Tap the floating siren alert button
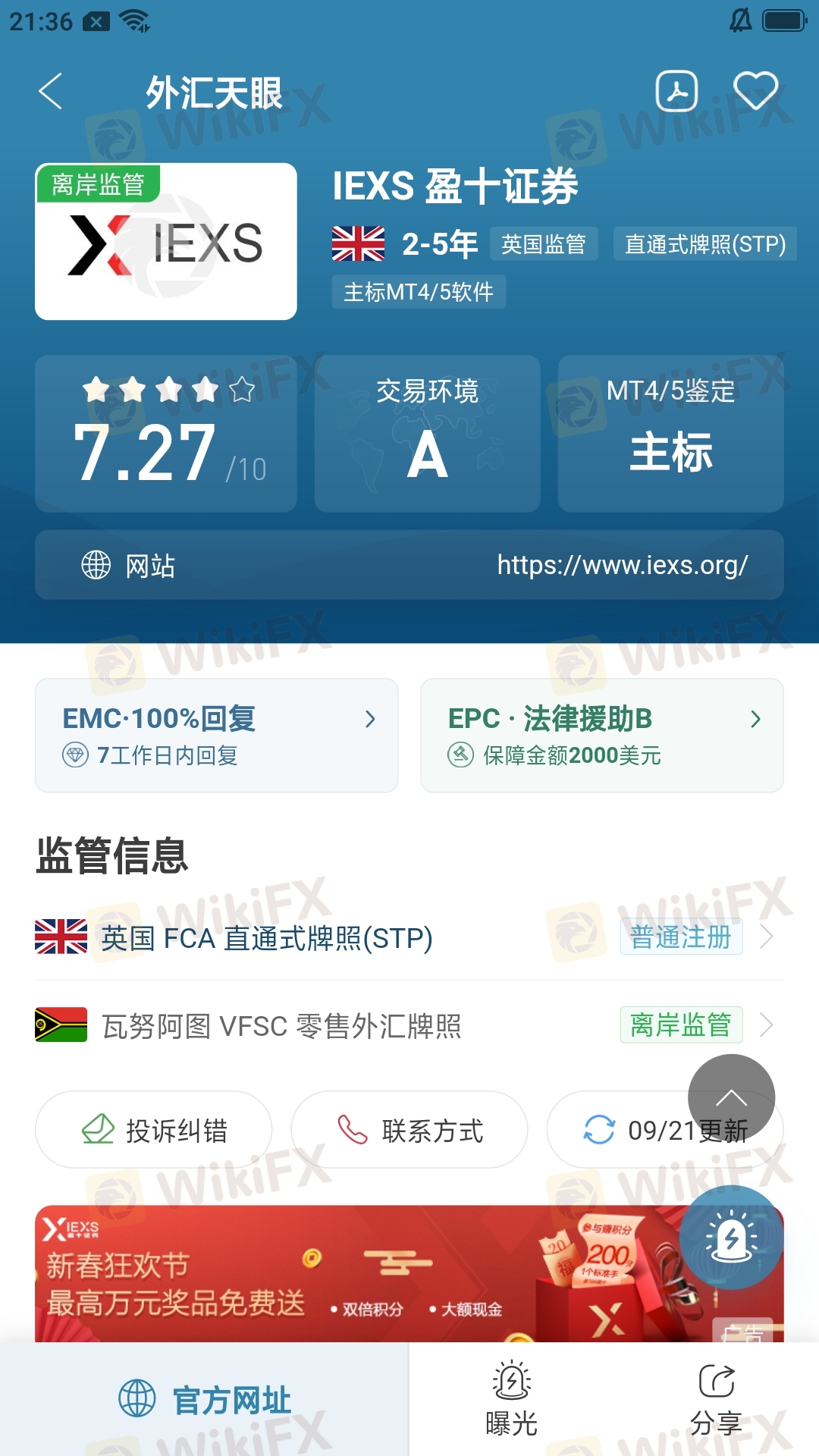Image resolution: width=819 pixels, height=1456 pixels. pos(731,1238)
